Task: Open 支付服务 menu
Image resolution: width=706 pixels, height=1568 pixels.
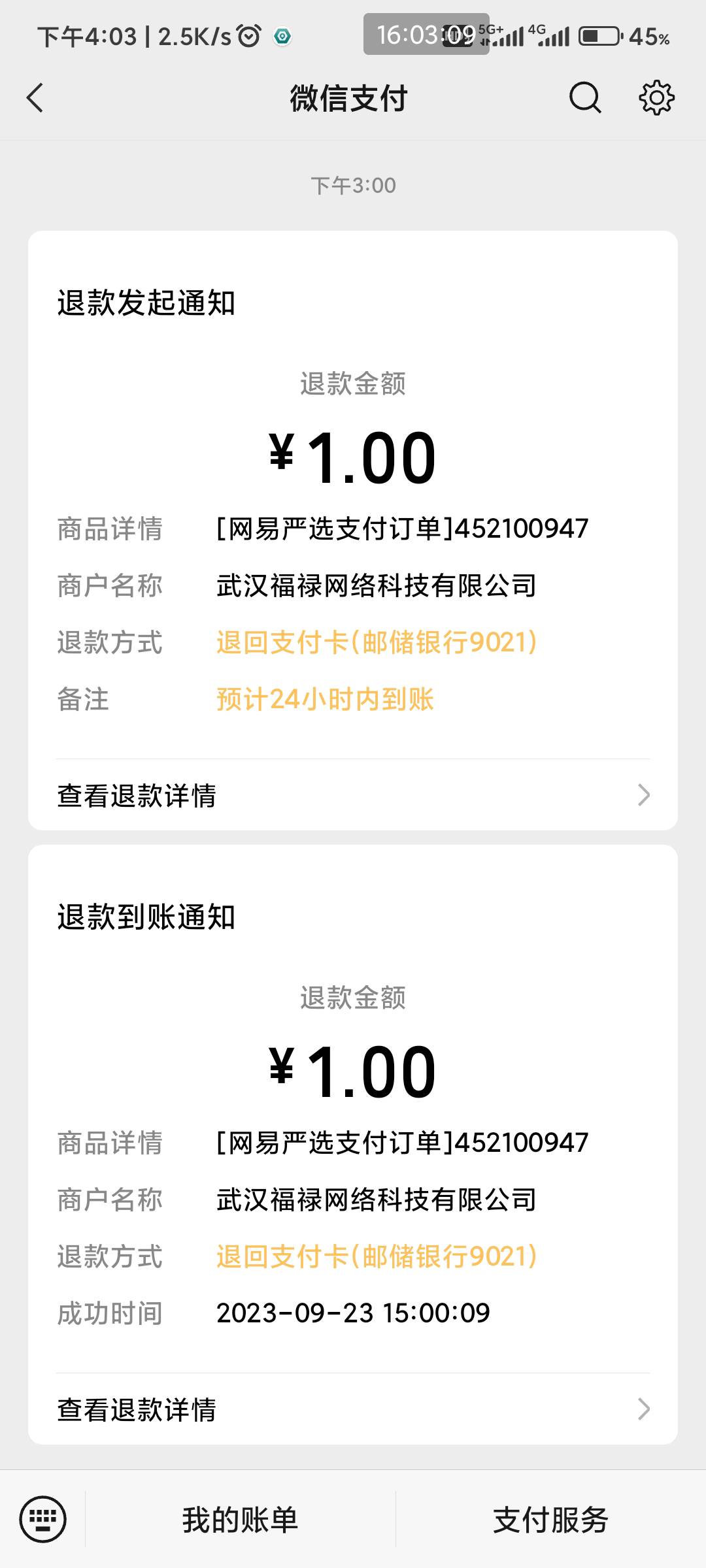Action: coord(550,1520)
